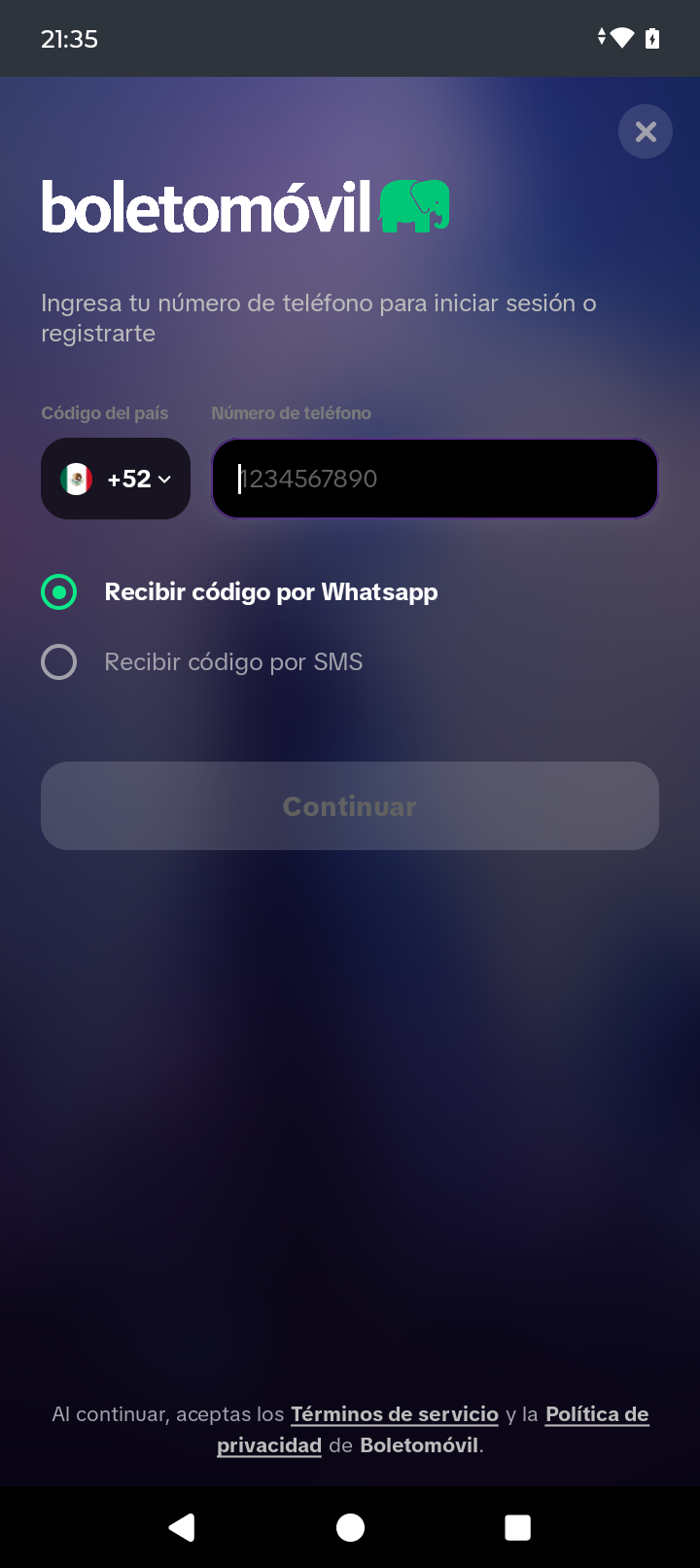Focus the phone number field
The image size is (700, 1568).
[436, 479]
